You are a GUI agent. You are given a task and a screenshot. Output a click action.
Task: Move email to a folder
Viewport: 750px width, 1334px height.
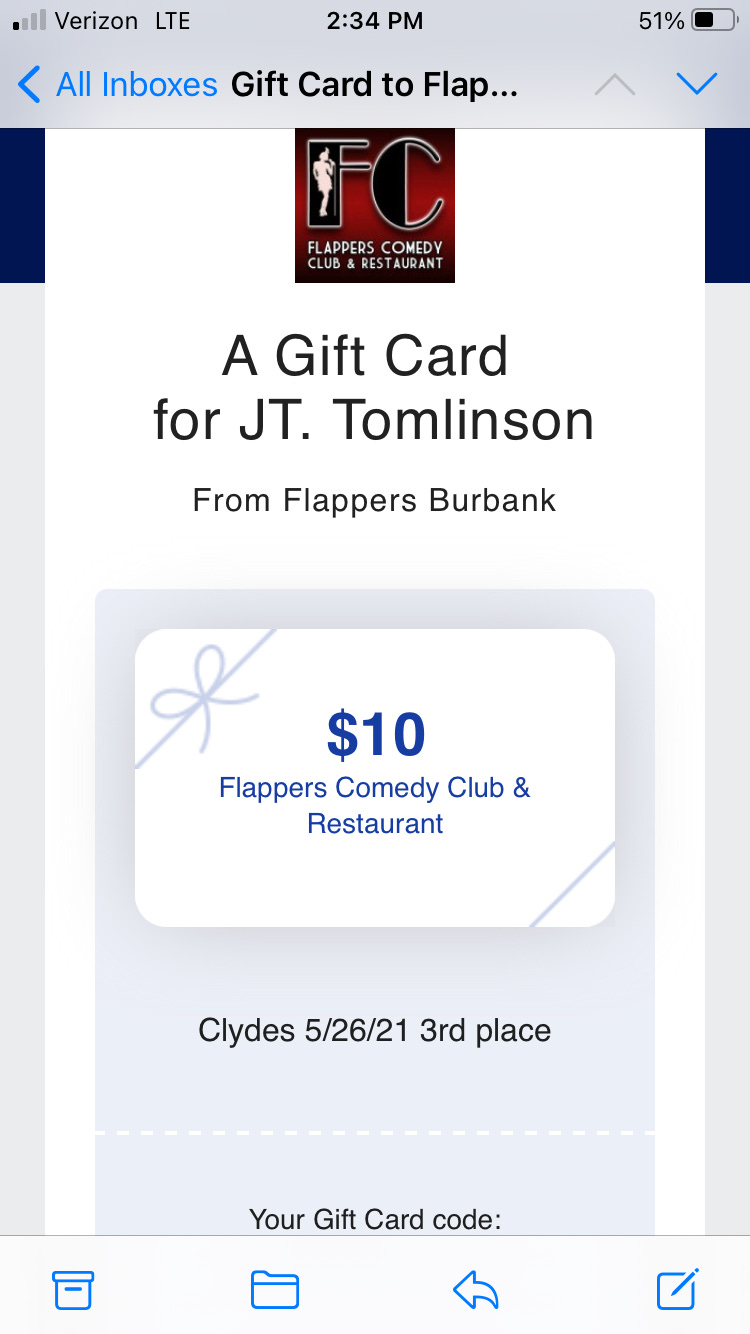(275, 1290)
